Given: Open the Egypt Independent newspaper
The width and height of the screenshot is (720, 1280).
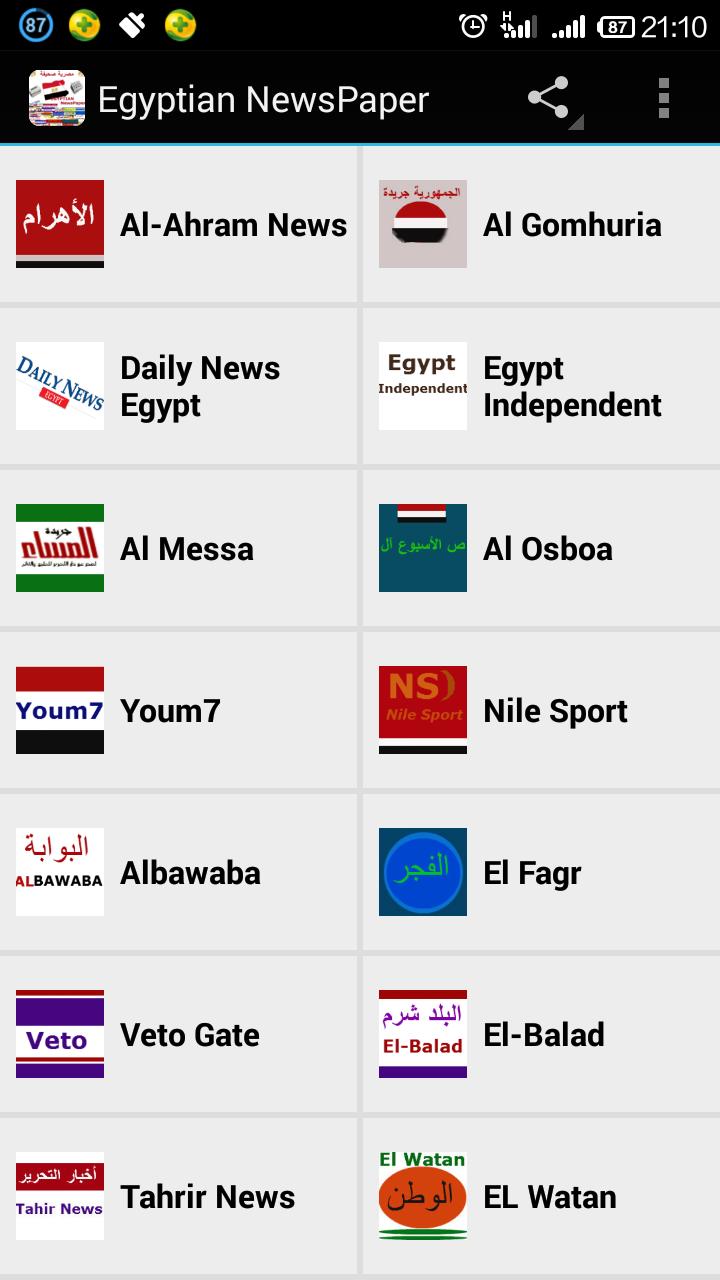Looking at the screenshot, I should pos(540,386).
